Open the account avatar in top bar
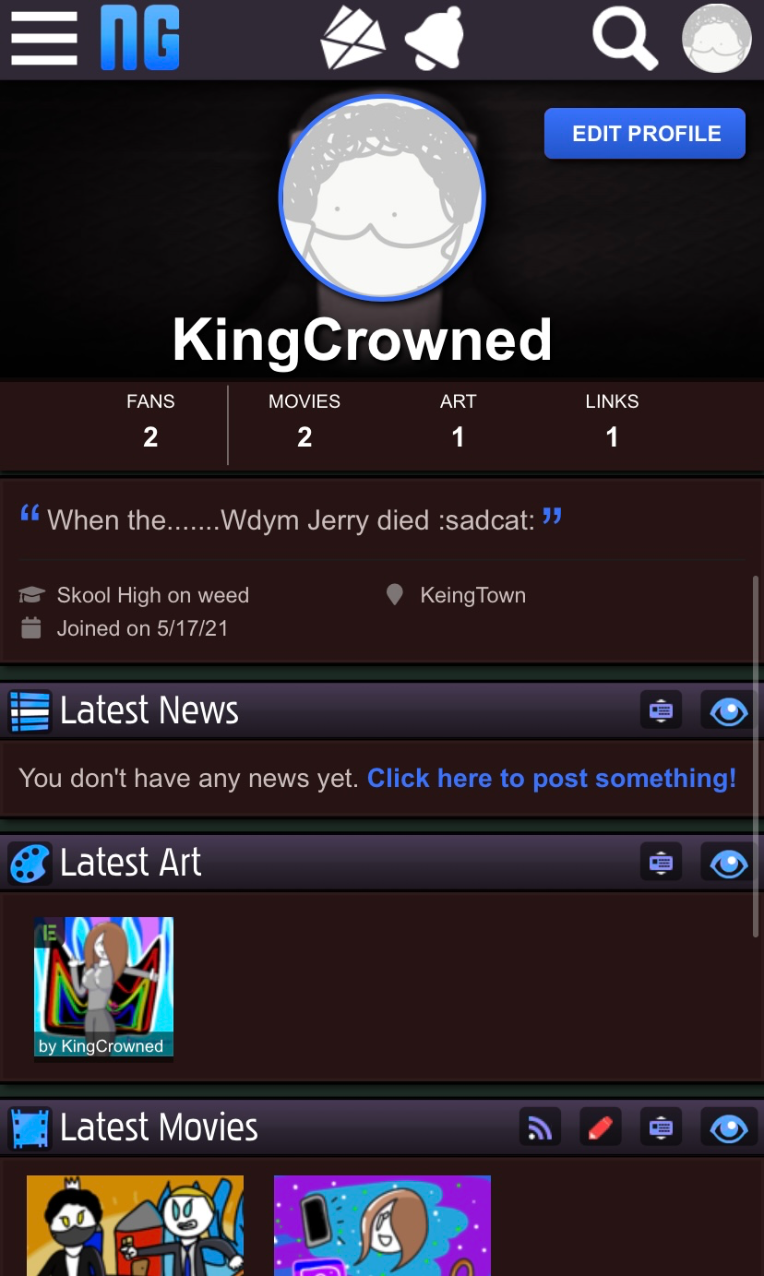The image size is (764, 1276). 716,39
